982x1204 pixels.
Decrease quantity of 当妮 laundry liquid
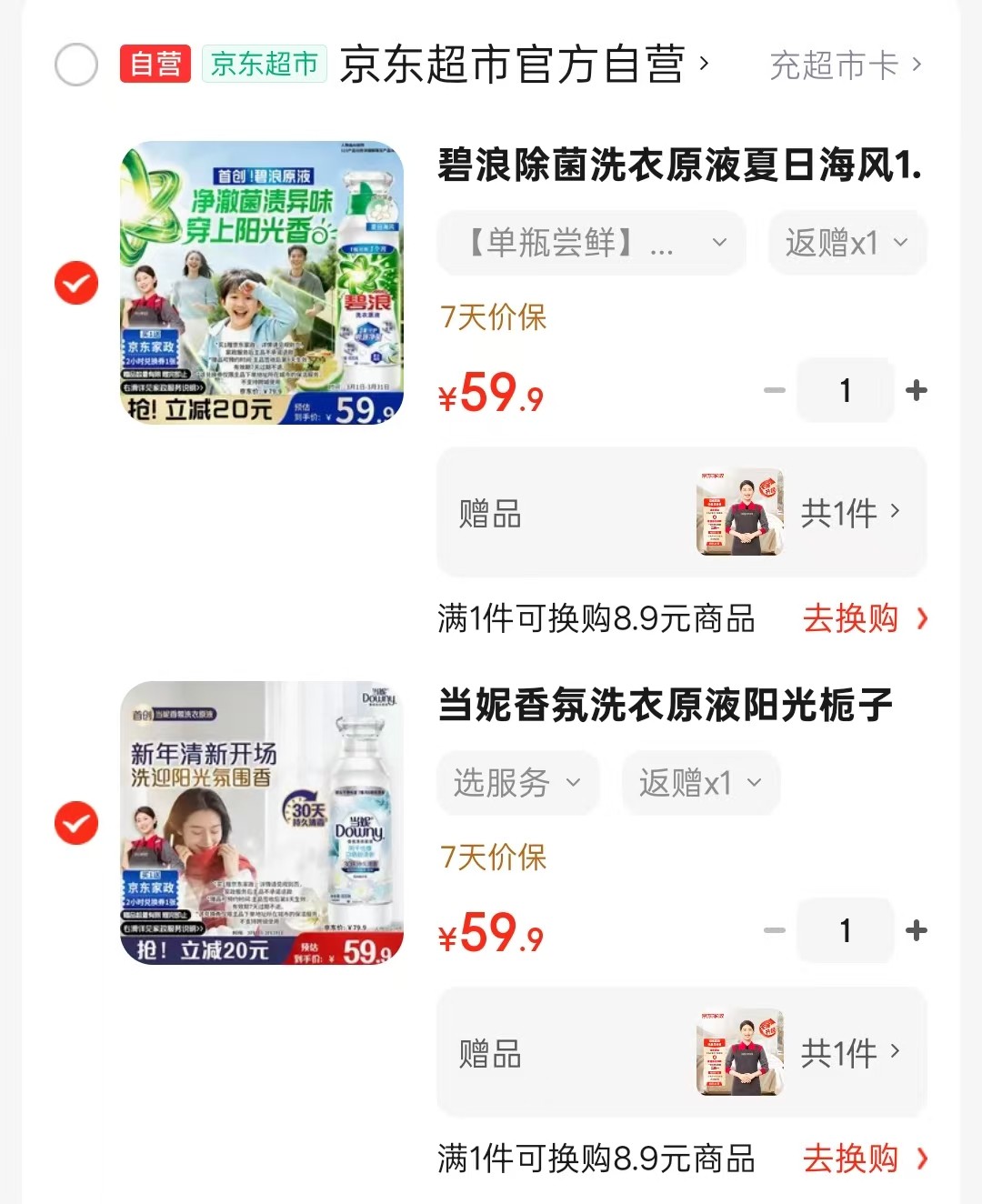775,930
